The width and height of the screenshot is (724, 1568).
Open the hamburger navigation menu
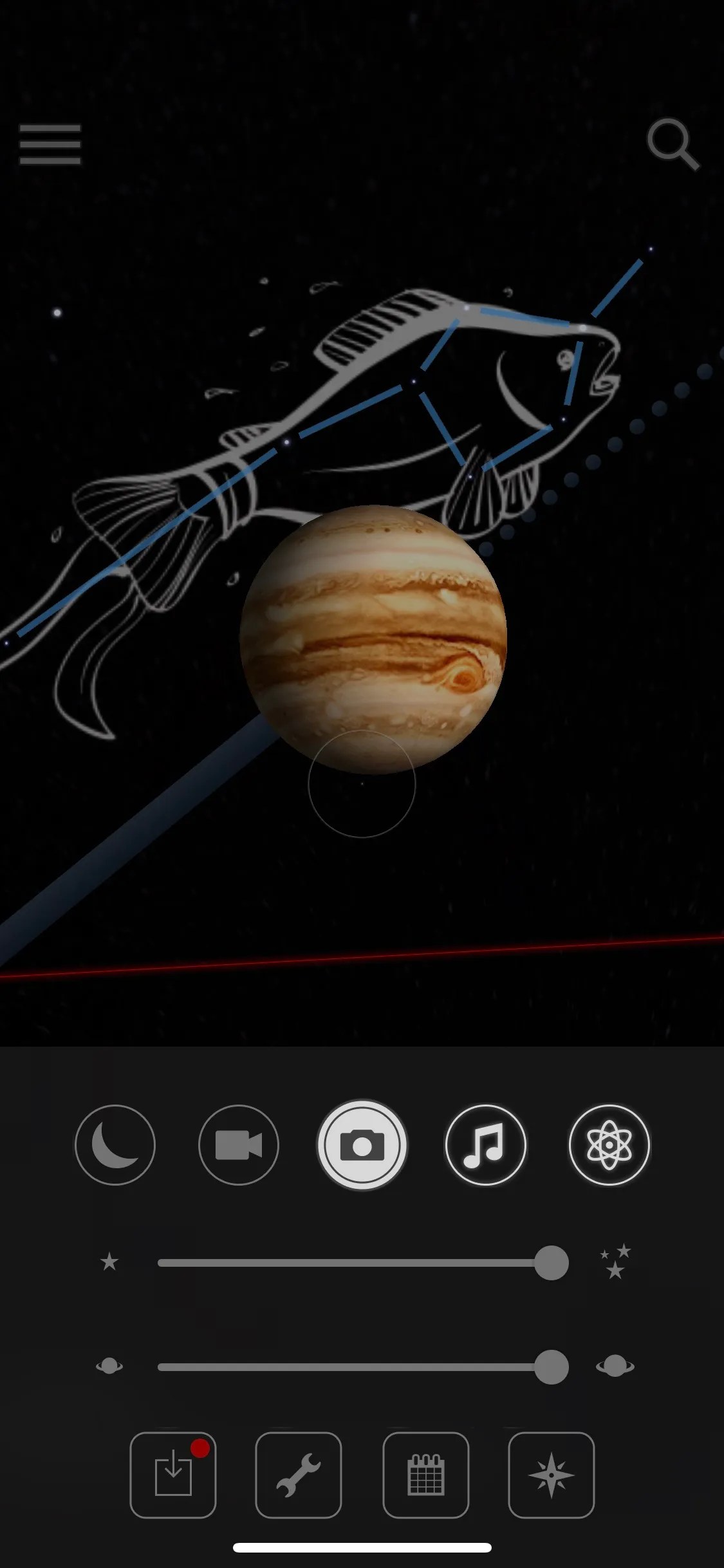click(x=49, y=144)
